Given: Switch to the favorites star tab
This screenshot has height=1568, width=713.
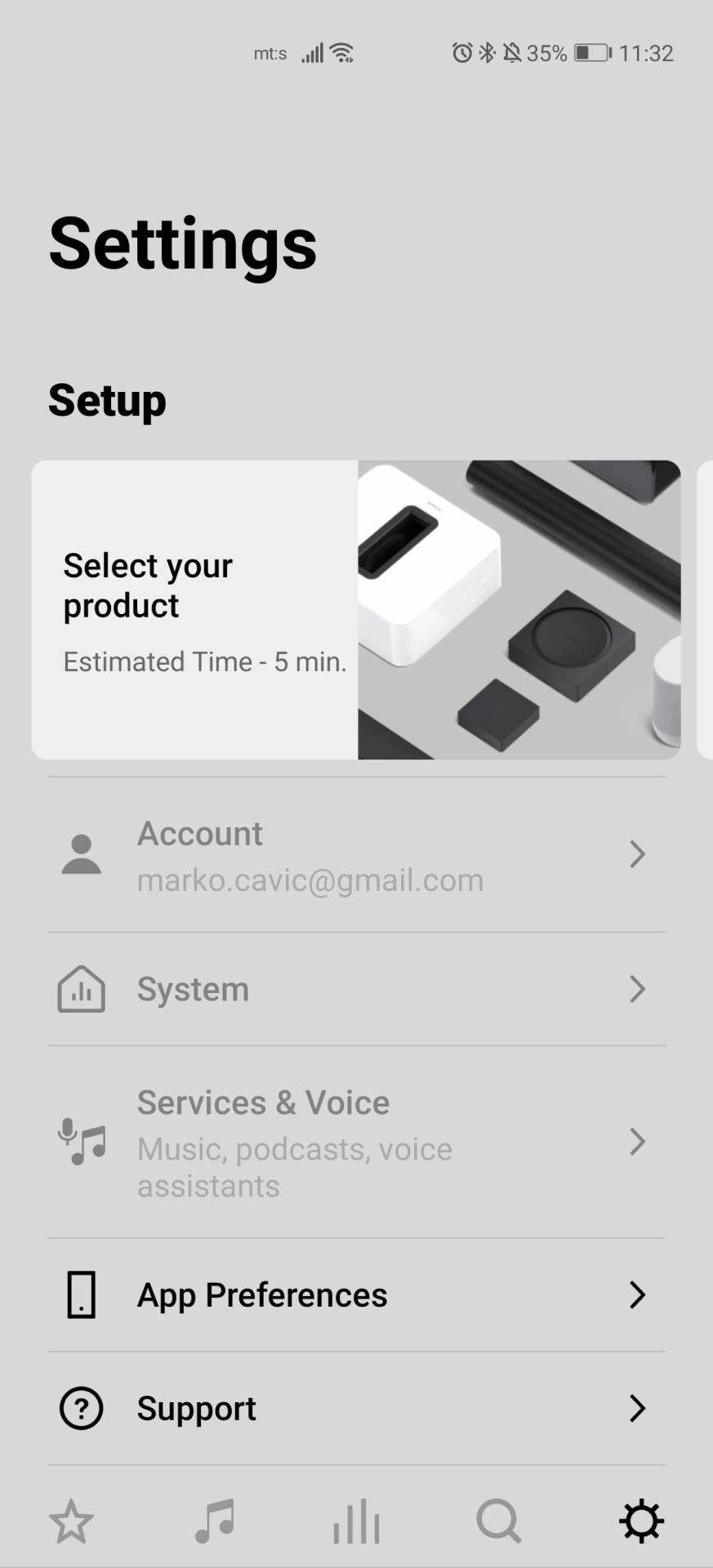Looking at the screenshot, I should (x=71, y=1521).
